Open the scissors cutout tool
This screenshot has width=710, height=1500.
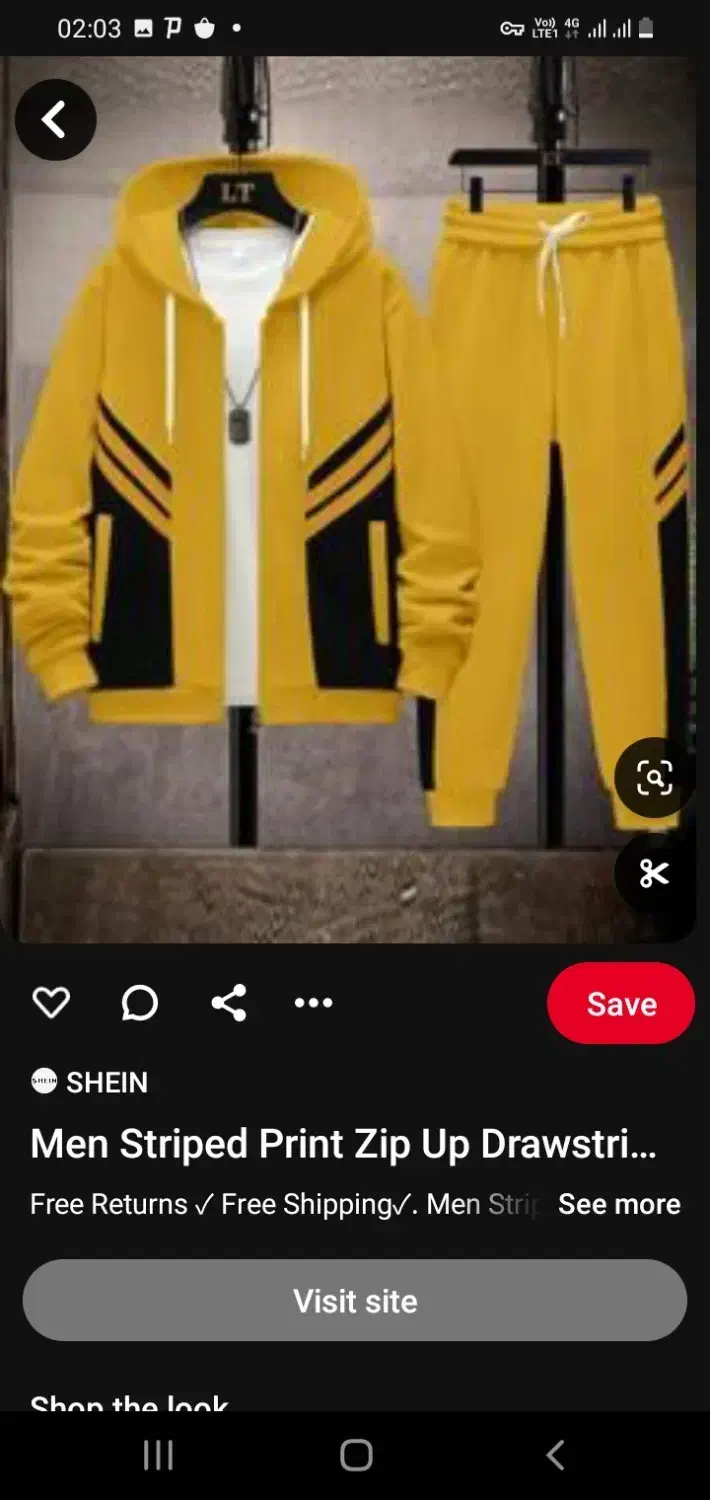pyautogui.click(x=654, y=874)
